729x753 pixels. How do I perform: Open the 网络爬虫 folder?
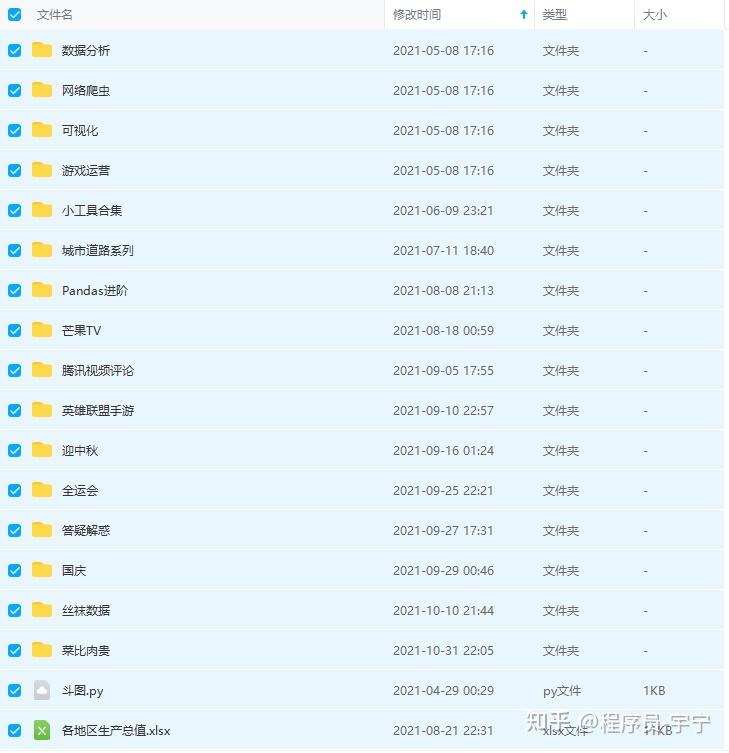click(86, 91)
